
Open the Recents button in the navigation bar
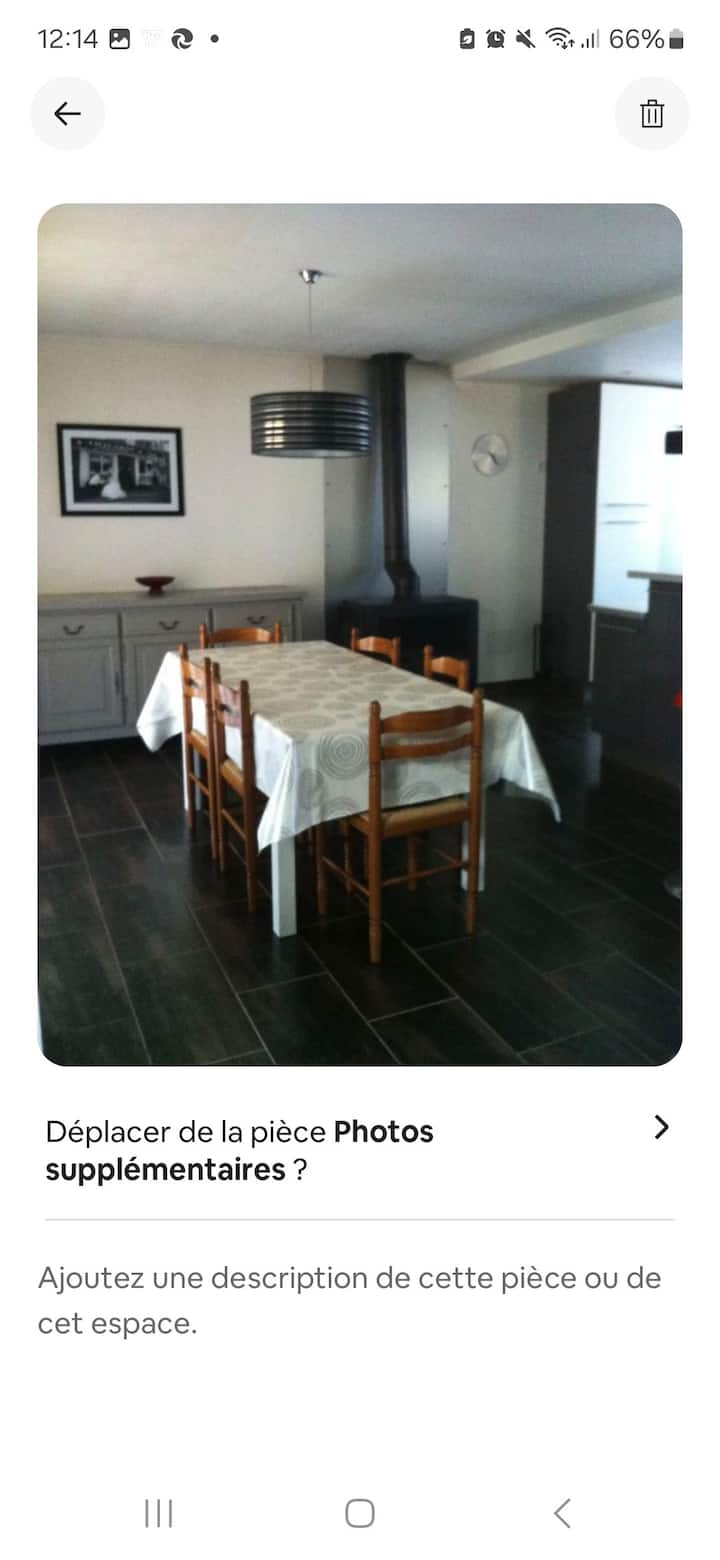point(158,1513)
